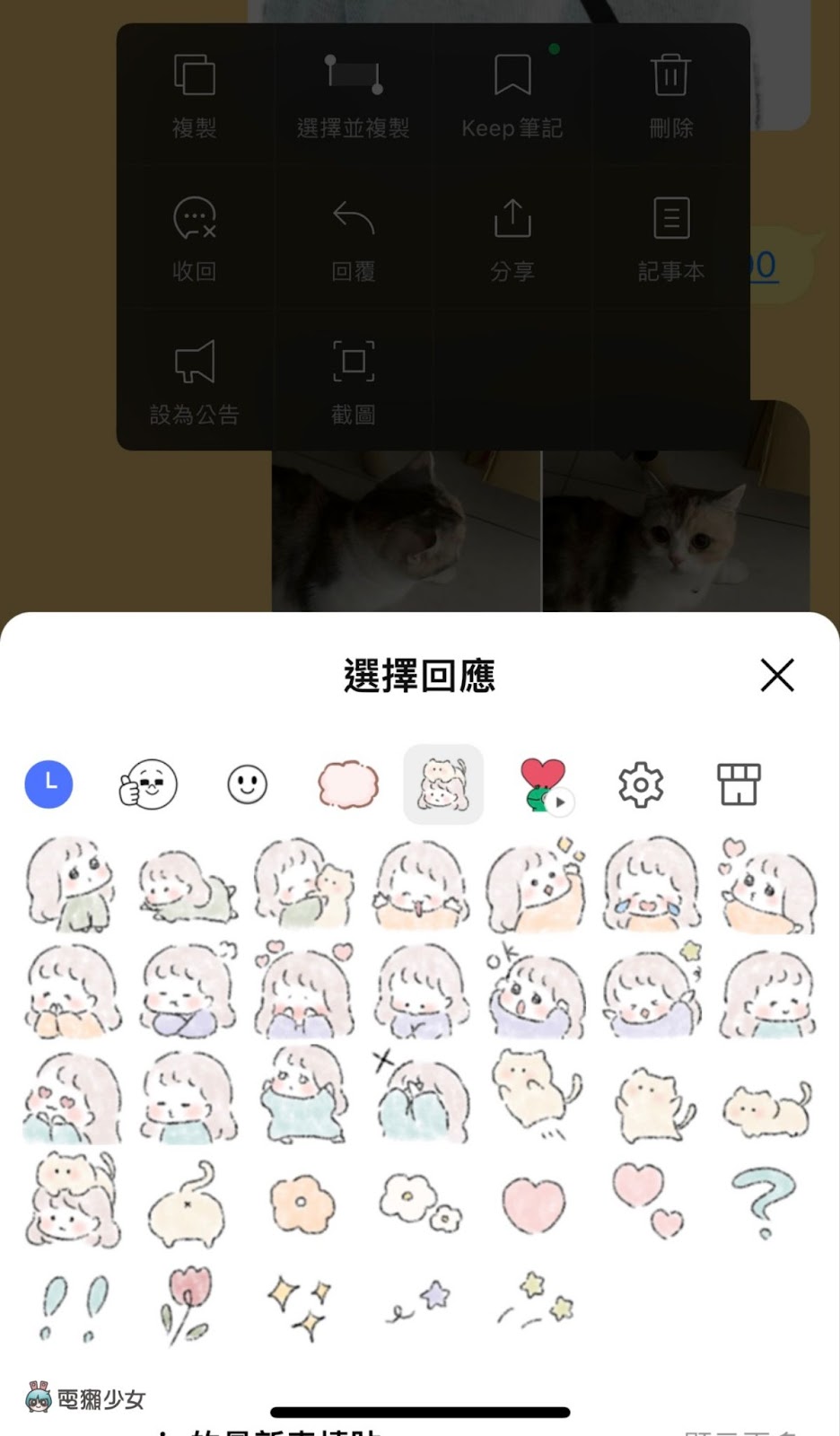Pick the yellow sparkles emoji
The width and height of the screenshot is (840, 1436).
tap(301, 1307)
